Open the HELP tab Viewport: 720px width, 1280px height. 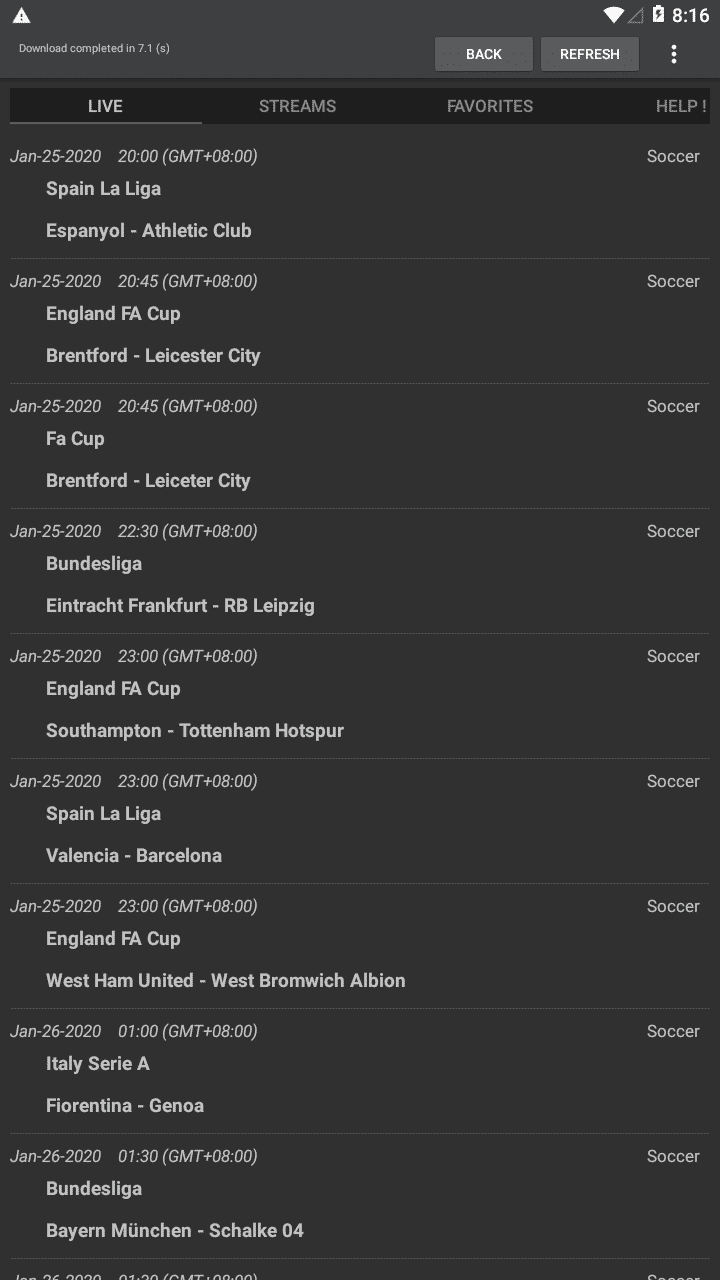(681, 106)
